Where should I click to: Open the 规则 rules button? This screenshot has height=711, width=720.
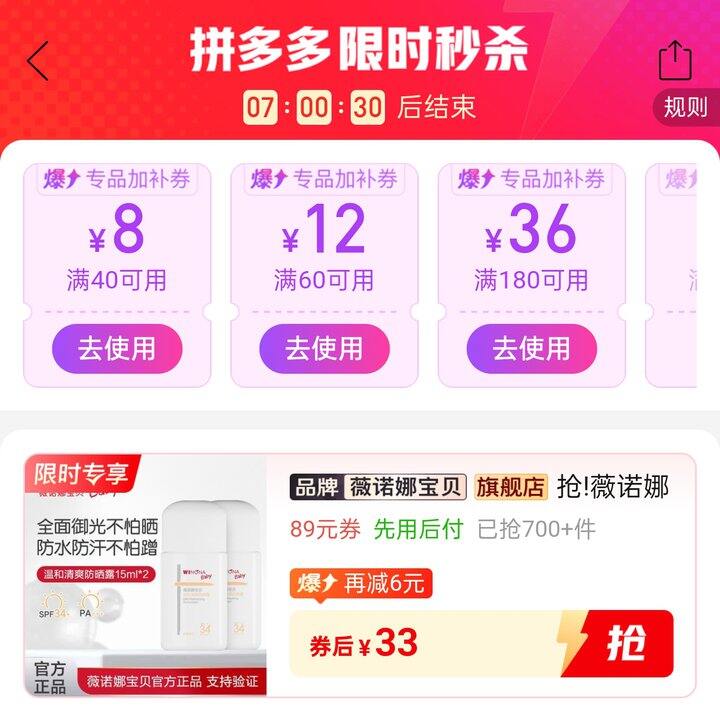(x=686, y=107)
